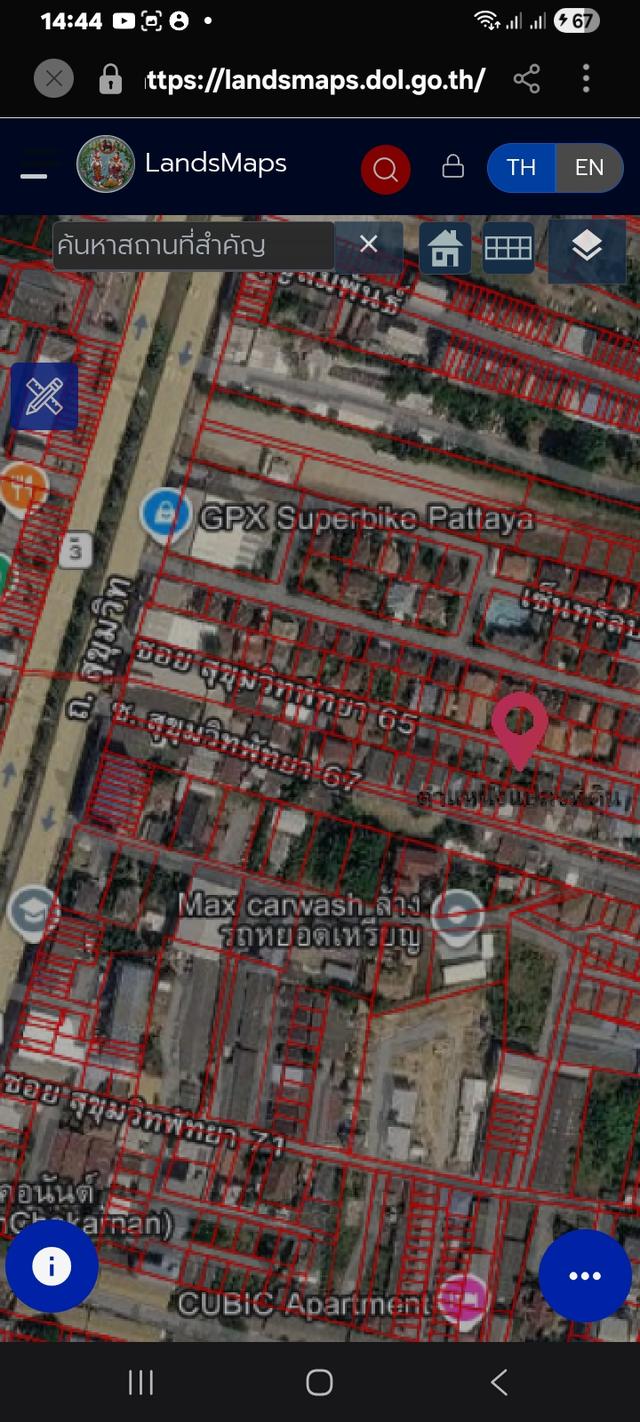This screenshot has height=1422, width=640.
Task: Open the three-dot floating options button
Action: (585, 1276)
